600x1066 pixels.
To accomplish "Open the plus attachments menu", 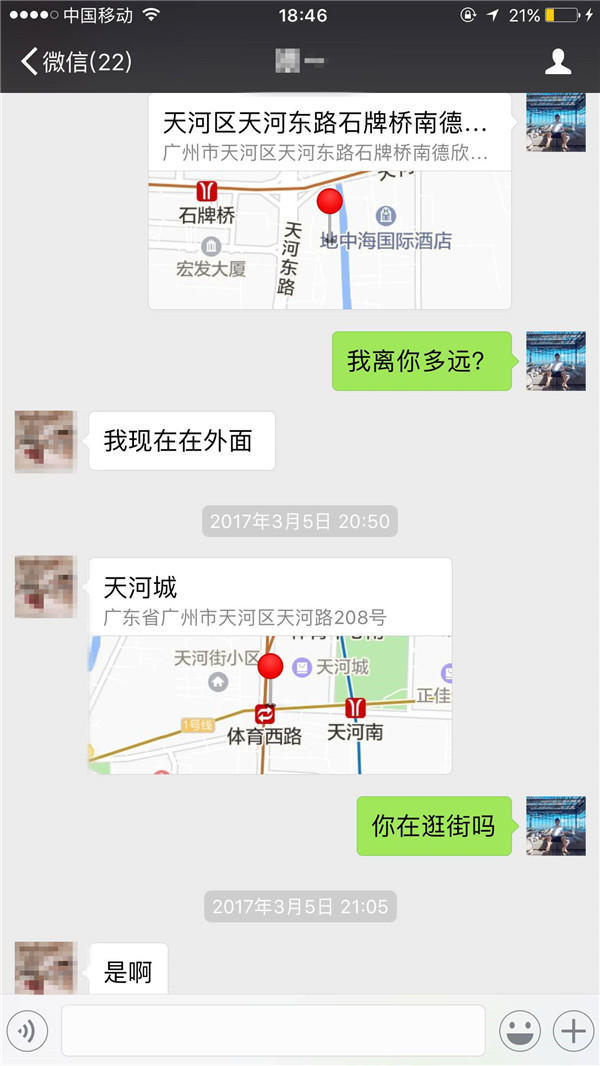I will 572,1030.
